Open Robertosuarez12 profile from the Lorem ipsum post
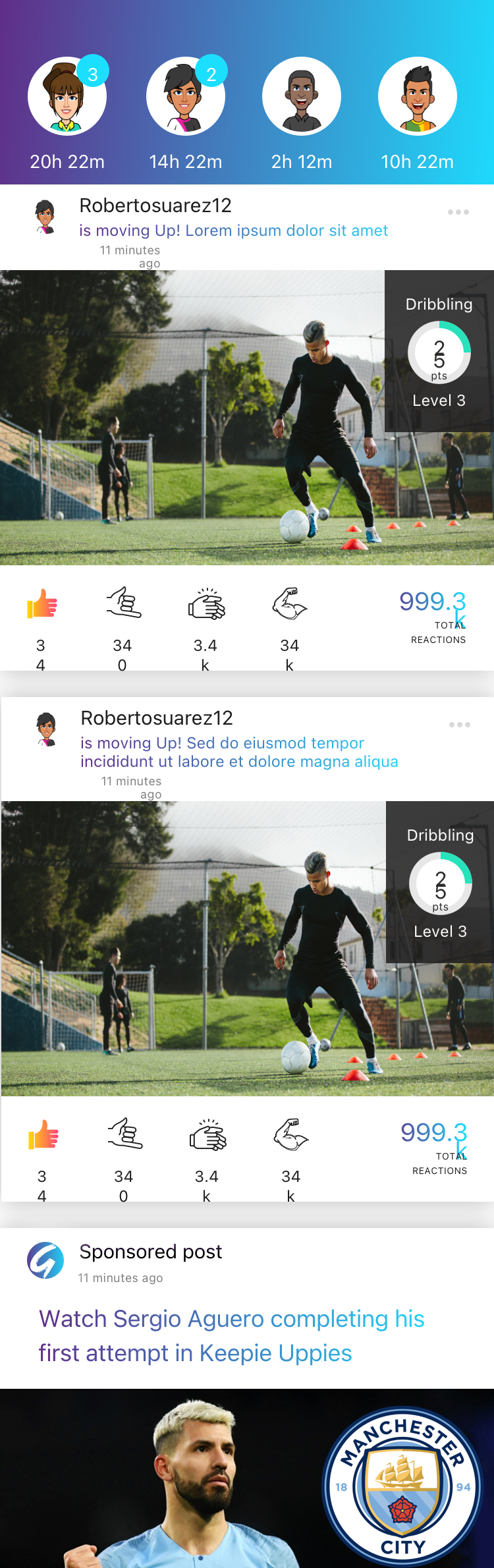 click(x=155, y=206)
